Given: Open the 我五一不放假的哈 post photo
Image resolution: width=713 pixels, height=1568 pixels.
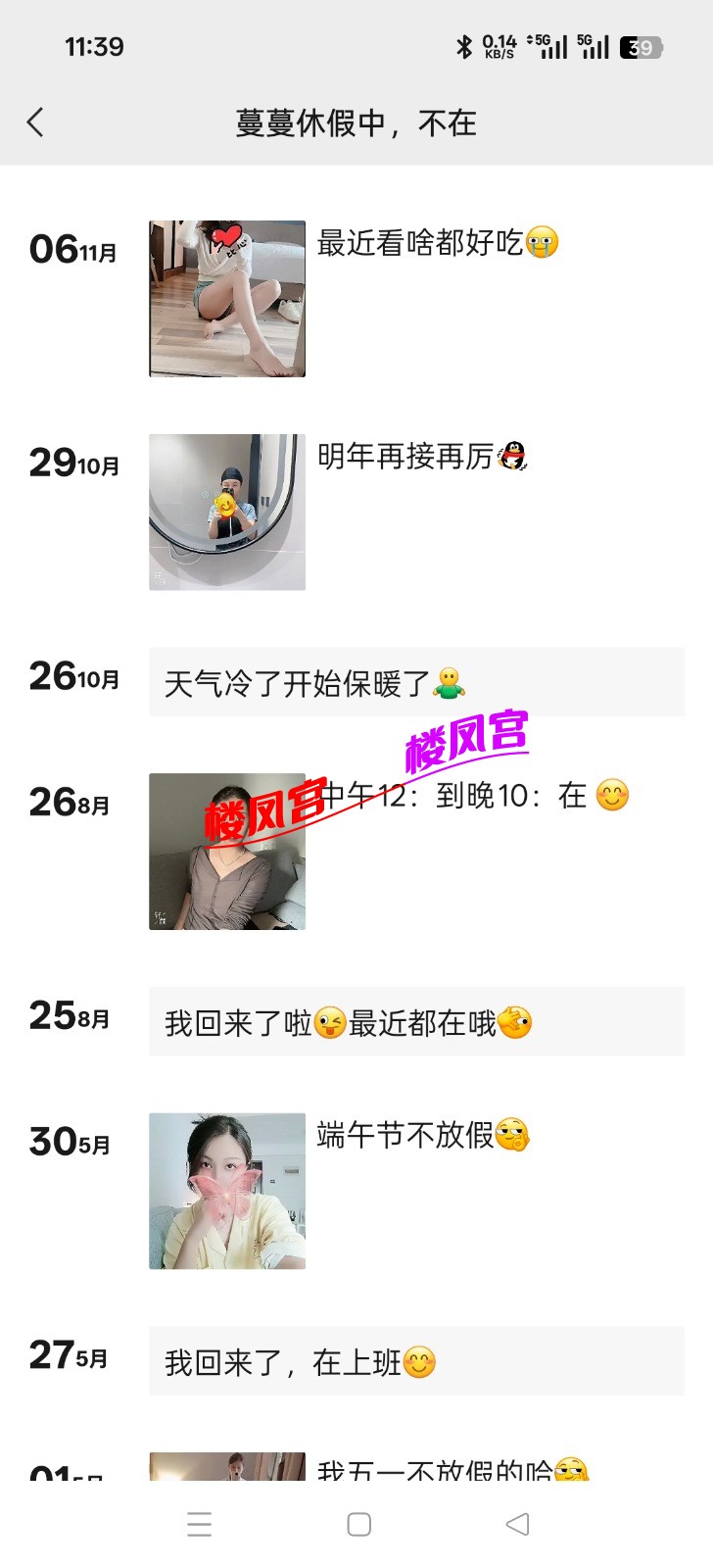Looking at the screenshot, I should point(227,1466).
